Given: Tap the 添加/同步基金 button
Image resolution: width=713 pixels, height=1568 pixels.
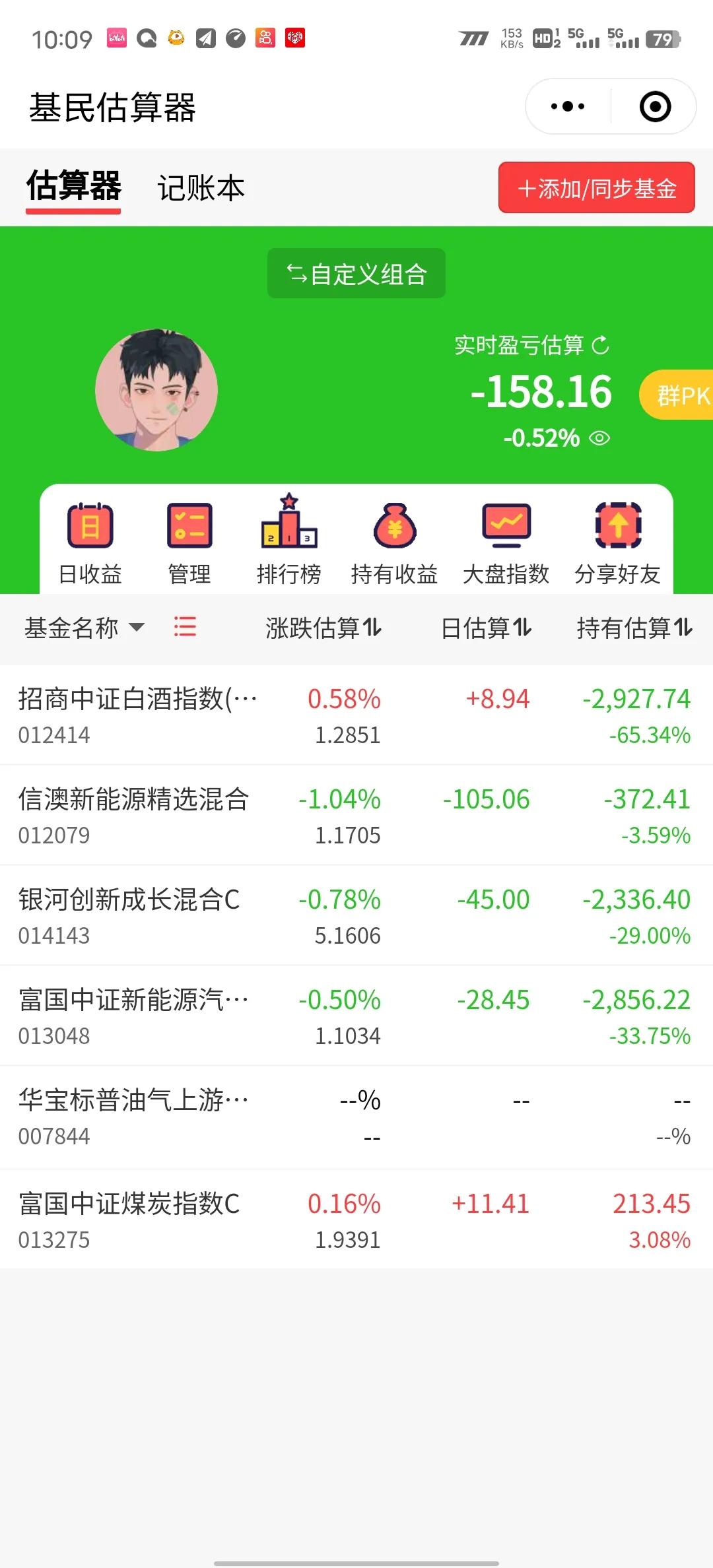Looking at the screenshot, I should coord(596,188).
